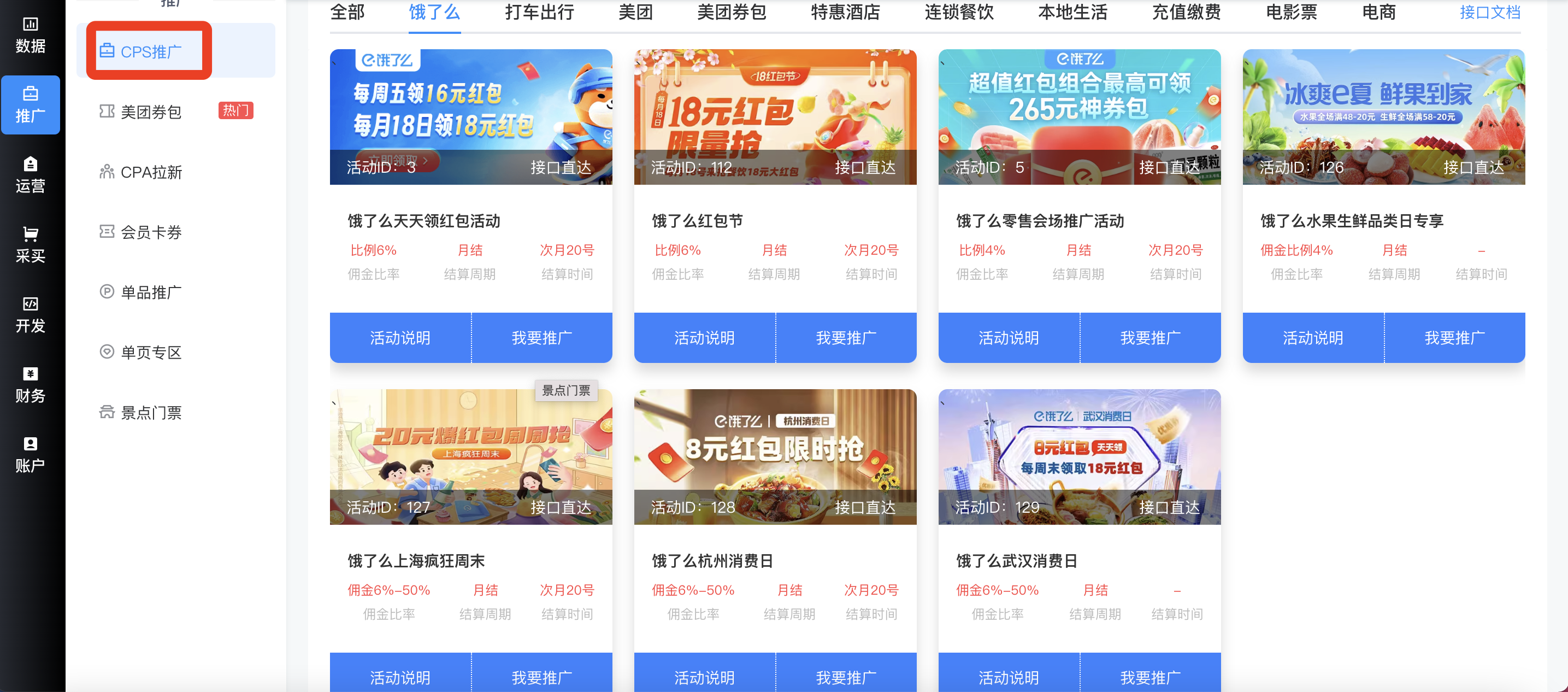This screenshot has height=692, width=1568.
Task: Tap 我要推广 for 饿了么天天领红包活动
Action: [542, 338]
